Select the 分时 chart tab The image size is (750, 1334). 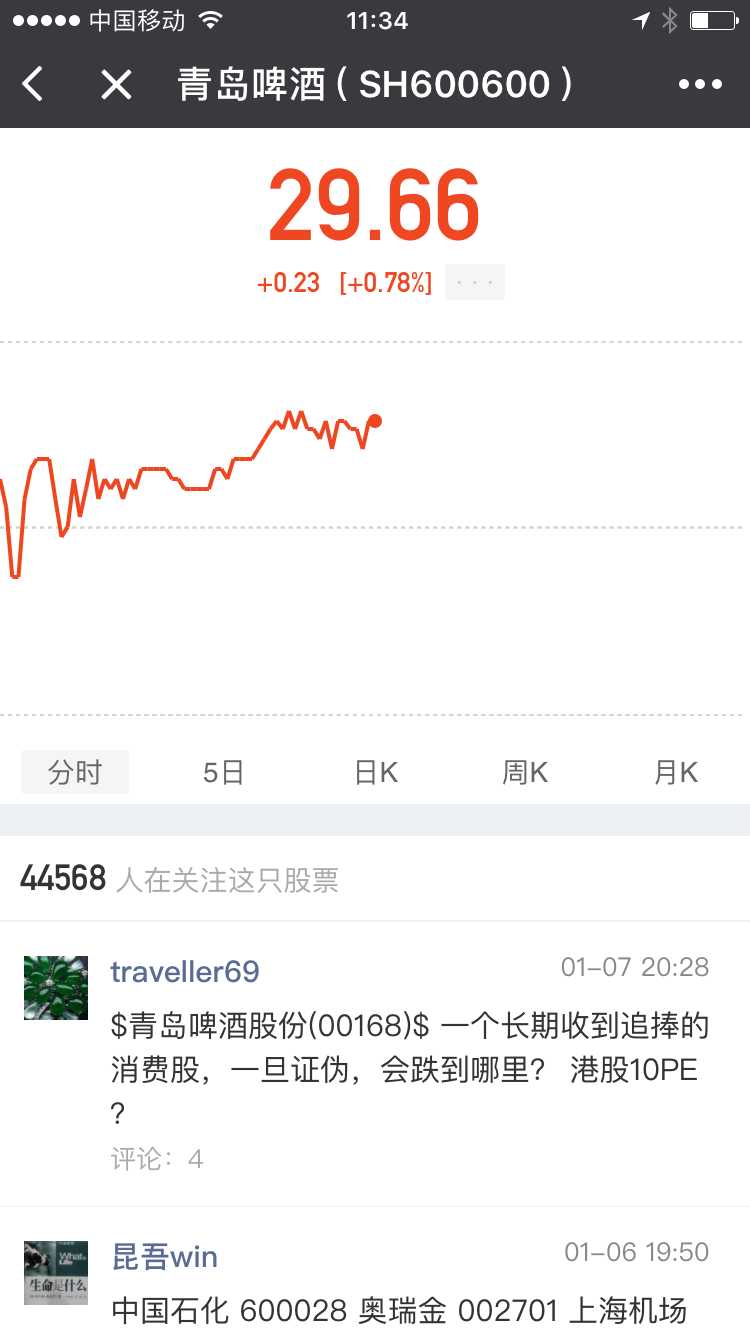tap(75, 772)
